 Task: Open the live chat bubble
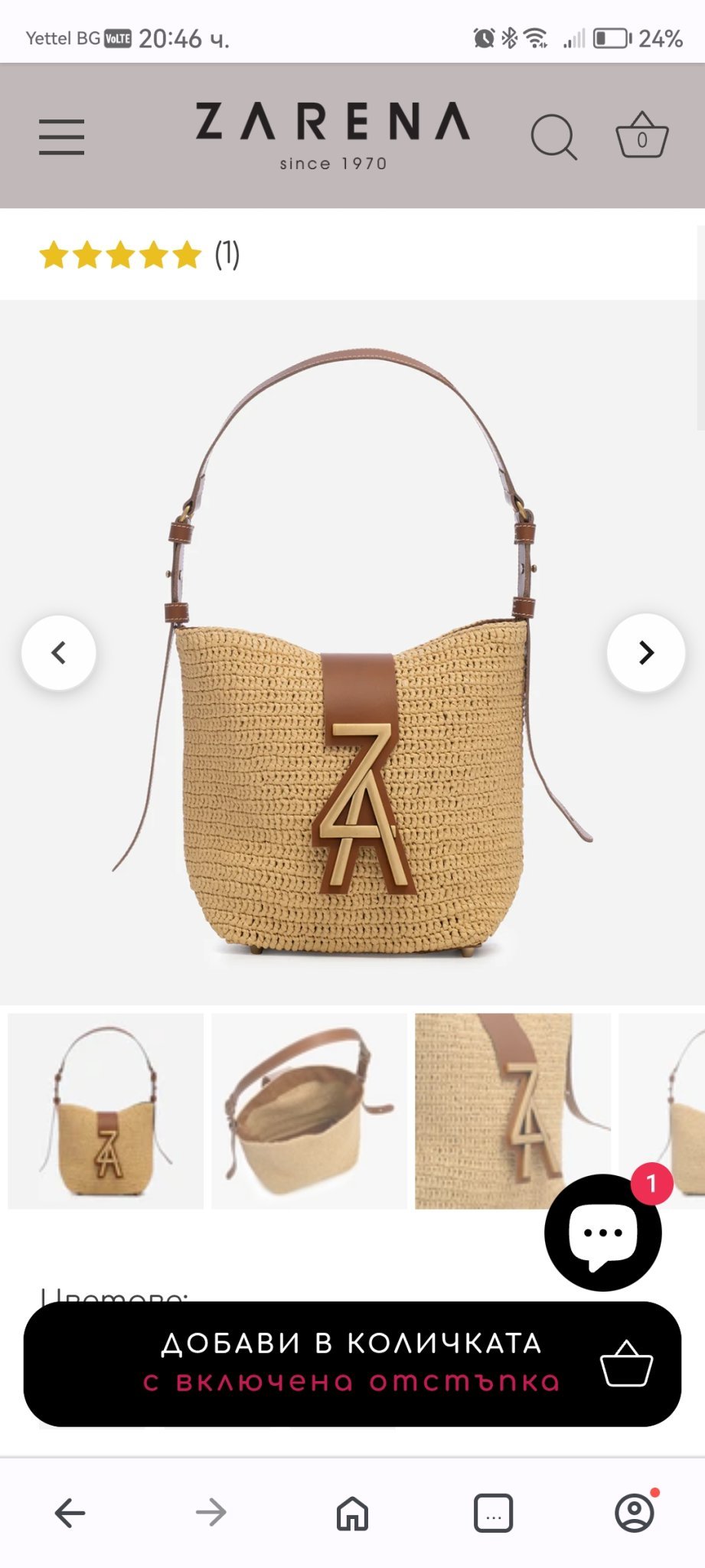[x=602, y=1233]
